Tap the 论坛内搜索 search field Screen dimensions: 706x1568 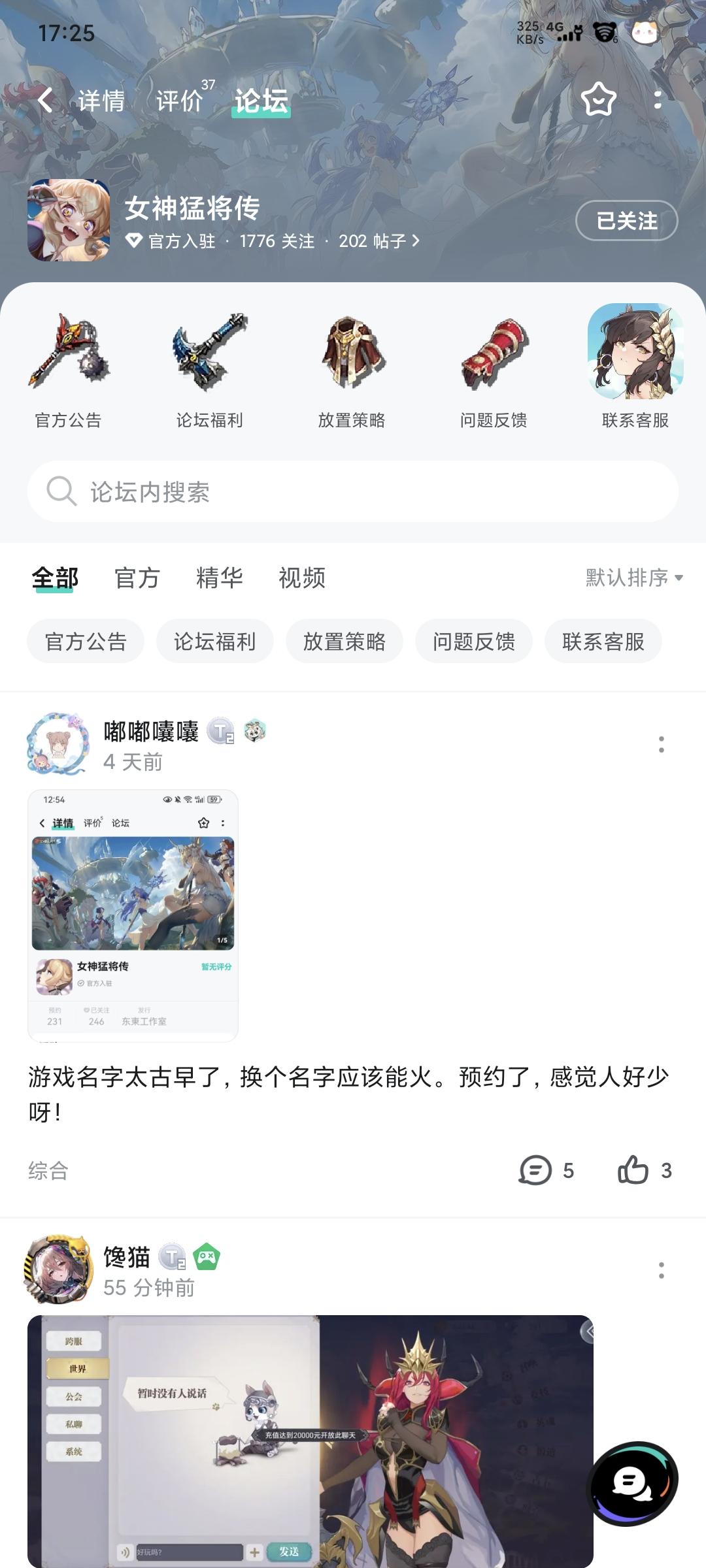point(353,491)
